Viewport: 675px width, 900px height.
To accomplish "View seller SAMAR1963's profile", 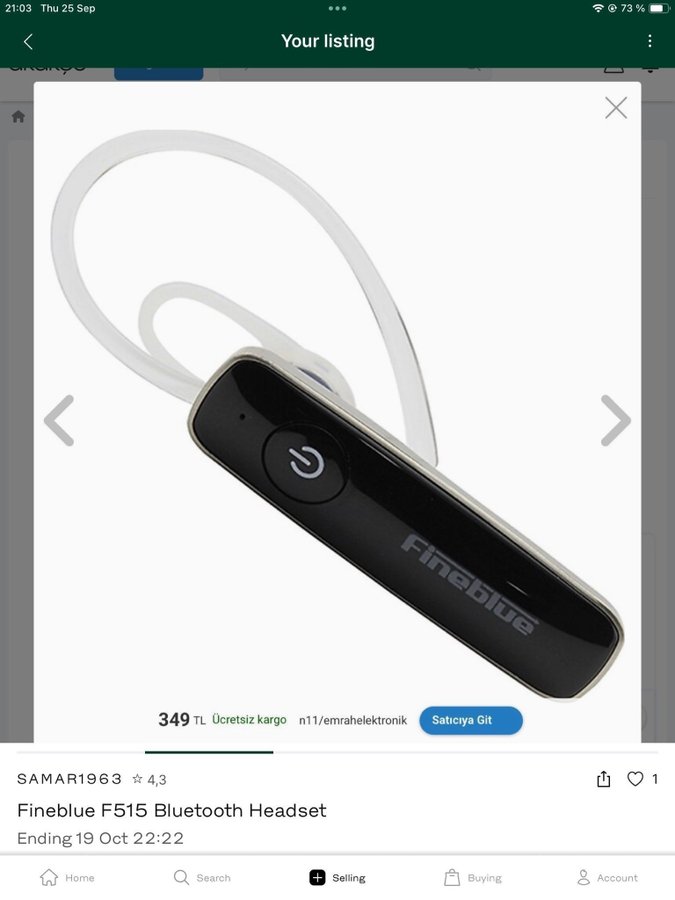I will coord(70,779).
